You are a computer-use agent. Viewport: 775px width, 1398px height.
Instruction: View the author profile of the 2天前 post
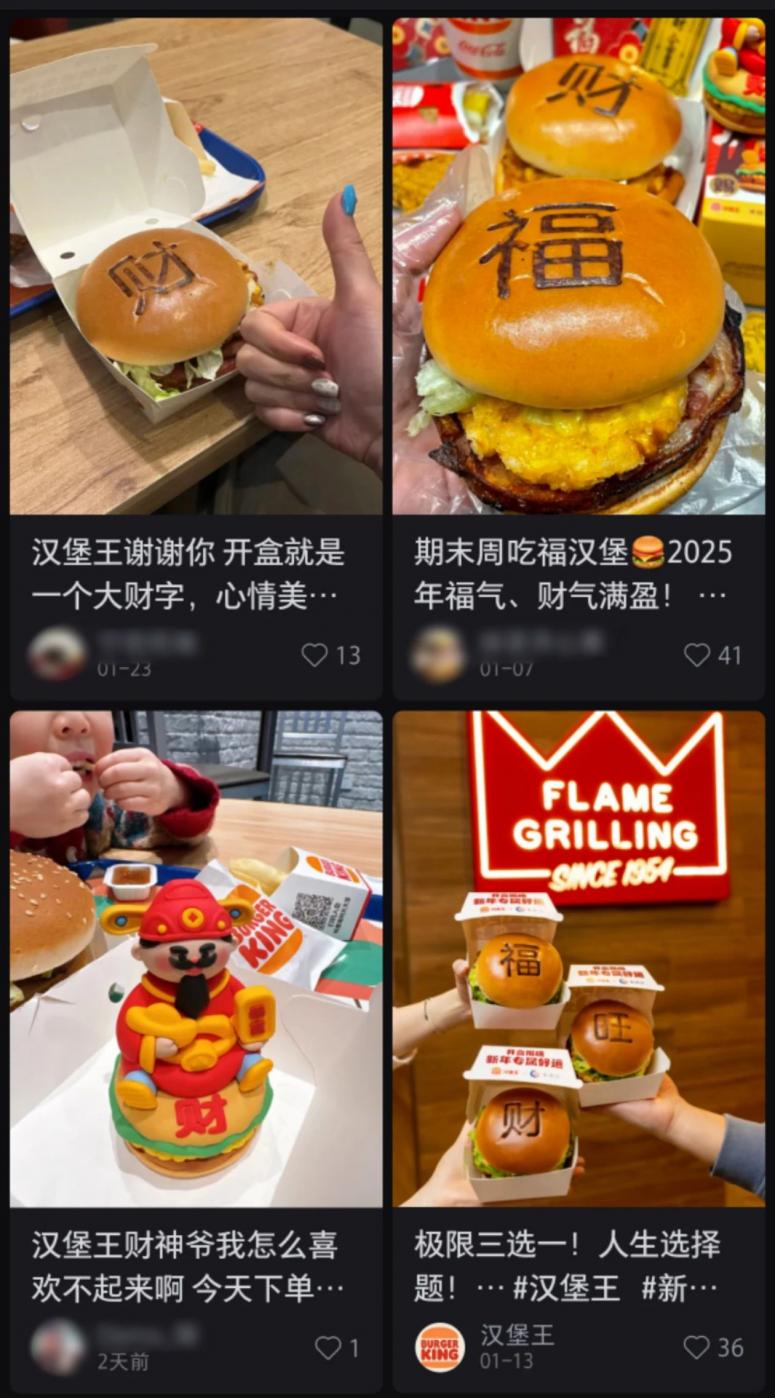click(57, 1347)
